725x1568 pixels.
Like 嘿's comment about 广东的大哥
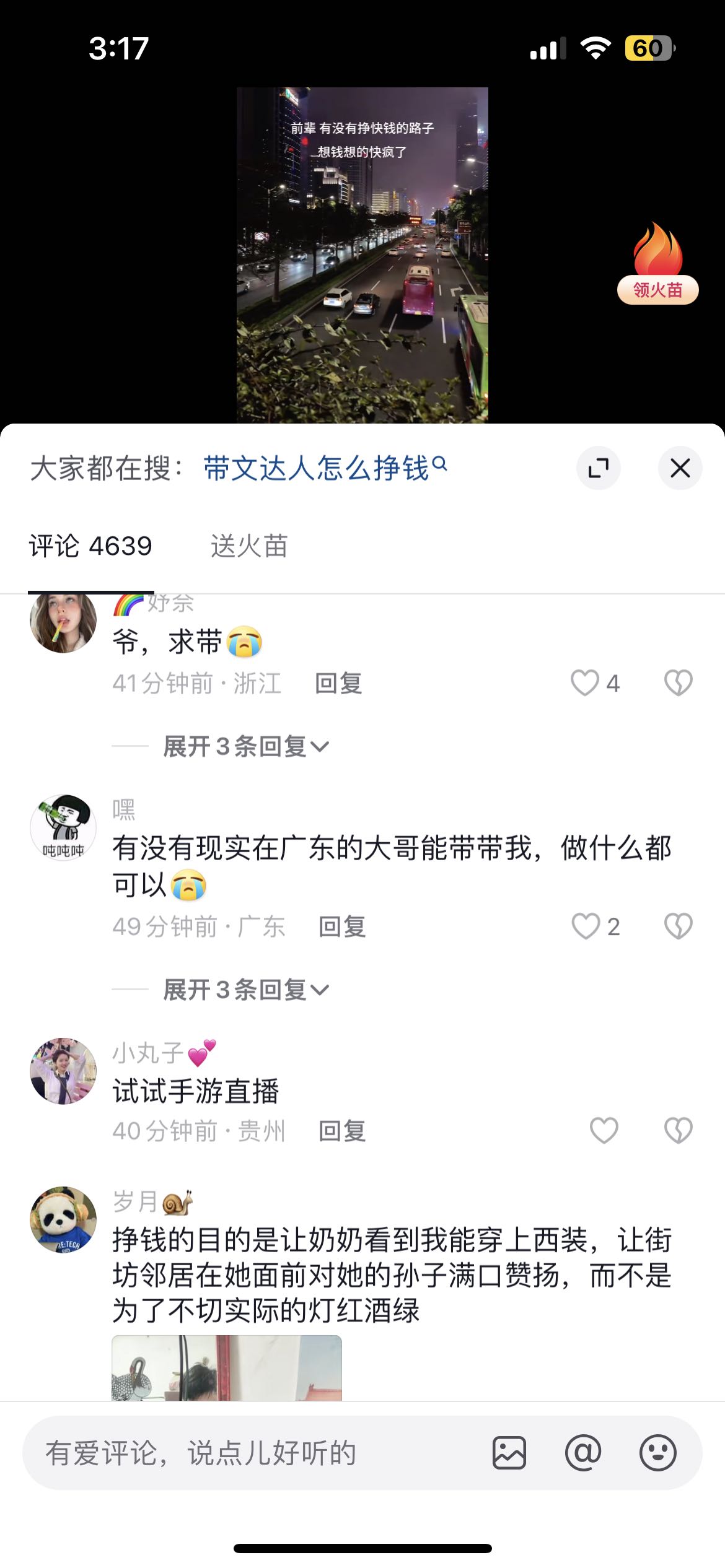585,926
